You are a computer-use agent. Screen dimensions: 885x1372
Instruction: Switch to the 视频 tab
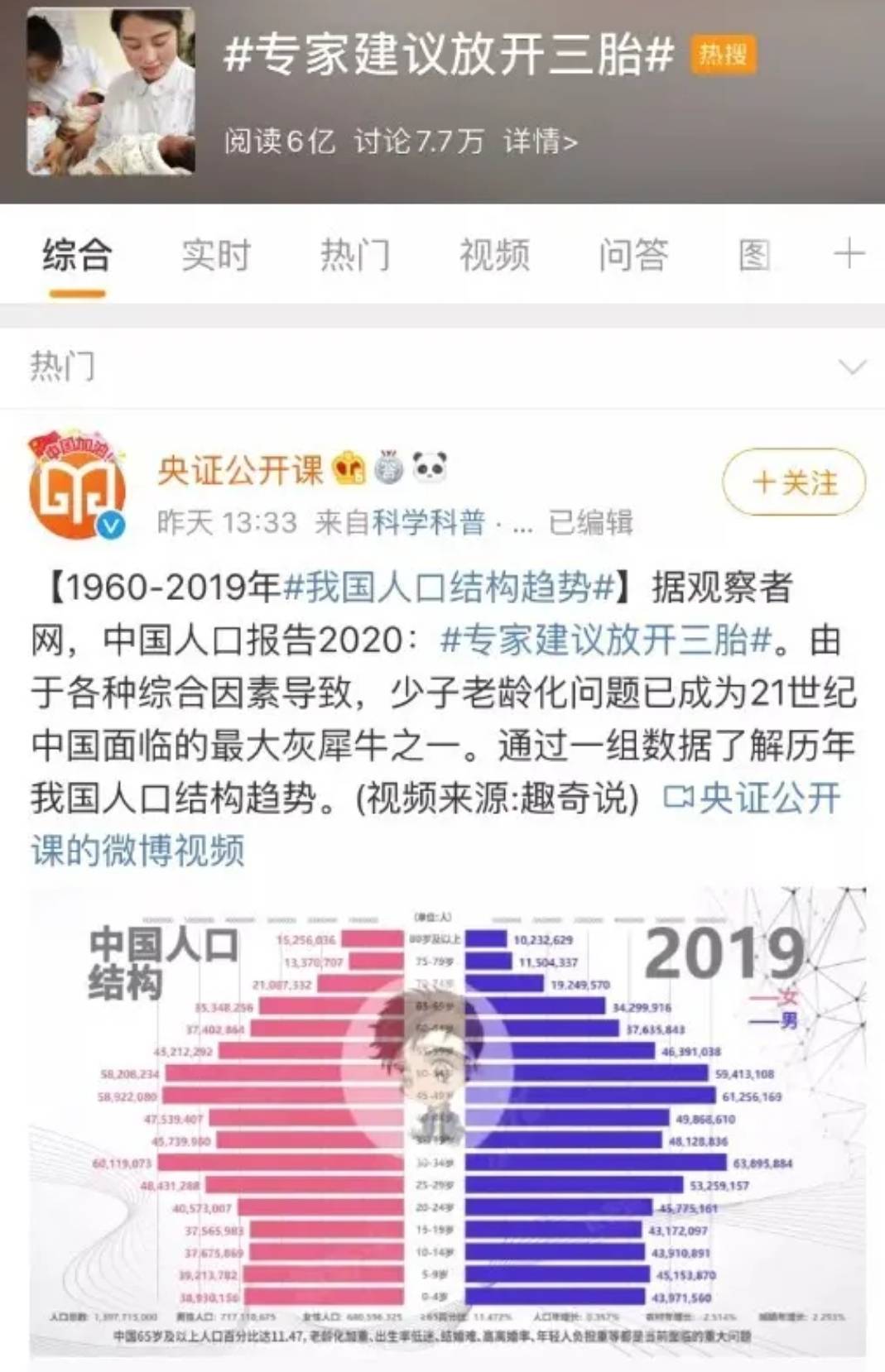point(494,254)
